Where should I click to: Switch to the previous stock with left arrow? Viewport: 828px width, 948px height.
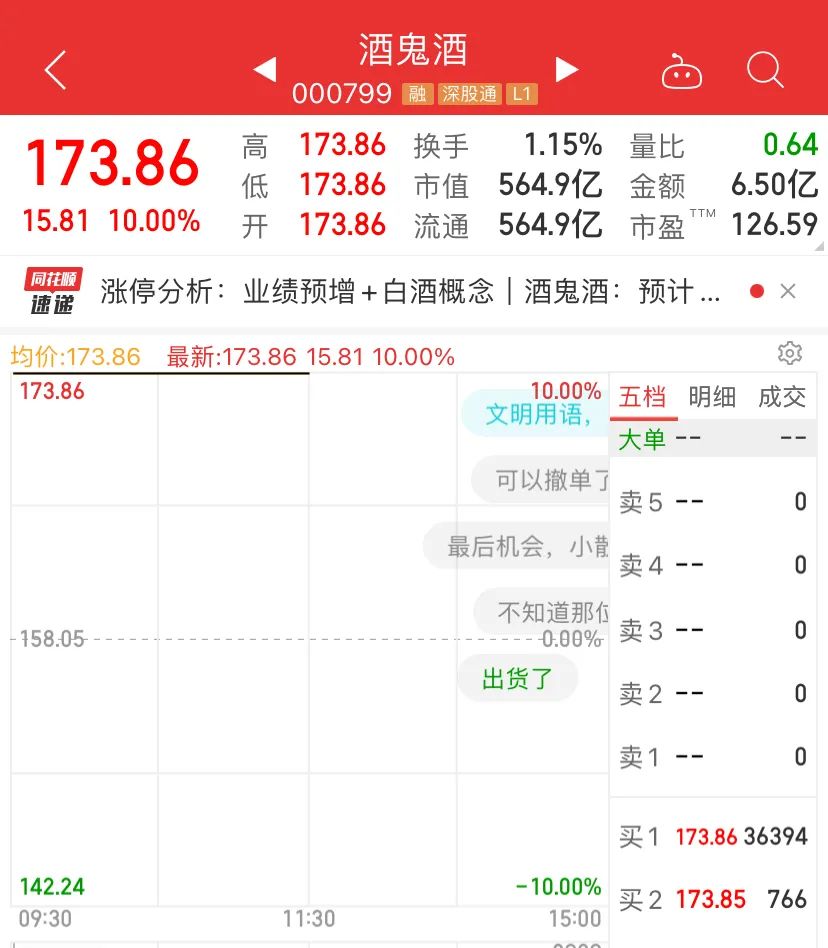coord(264,70)
